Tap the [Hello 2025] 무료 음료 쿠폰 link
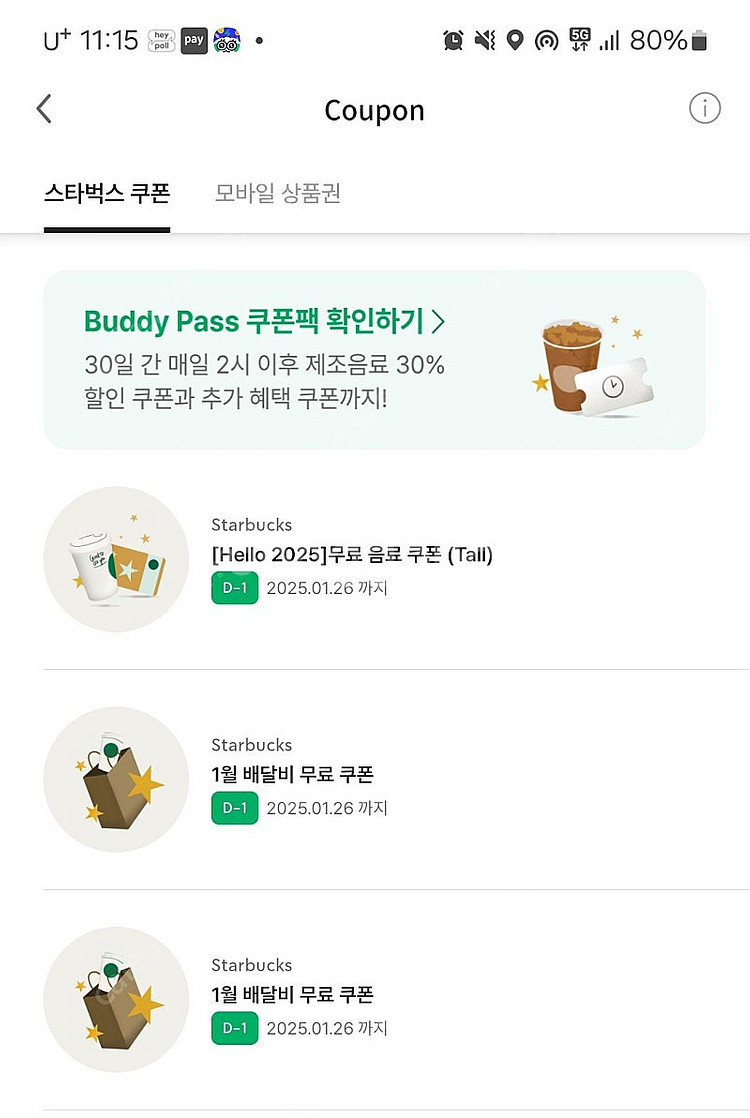The height and width of the screenshot is (1118, 750). (x=351, y=555)
